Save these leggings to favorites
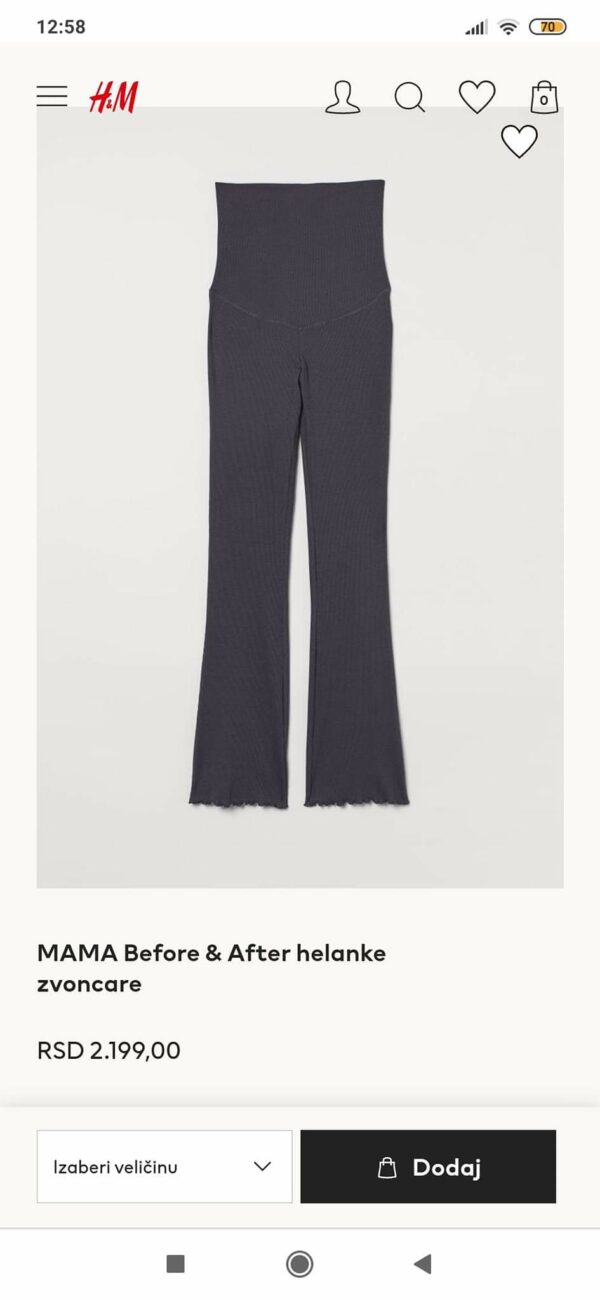This screenshot has width=600, height=1300. pyautogui.click(x=519, y=142)
